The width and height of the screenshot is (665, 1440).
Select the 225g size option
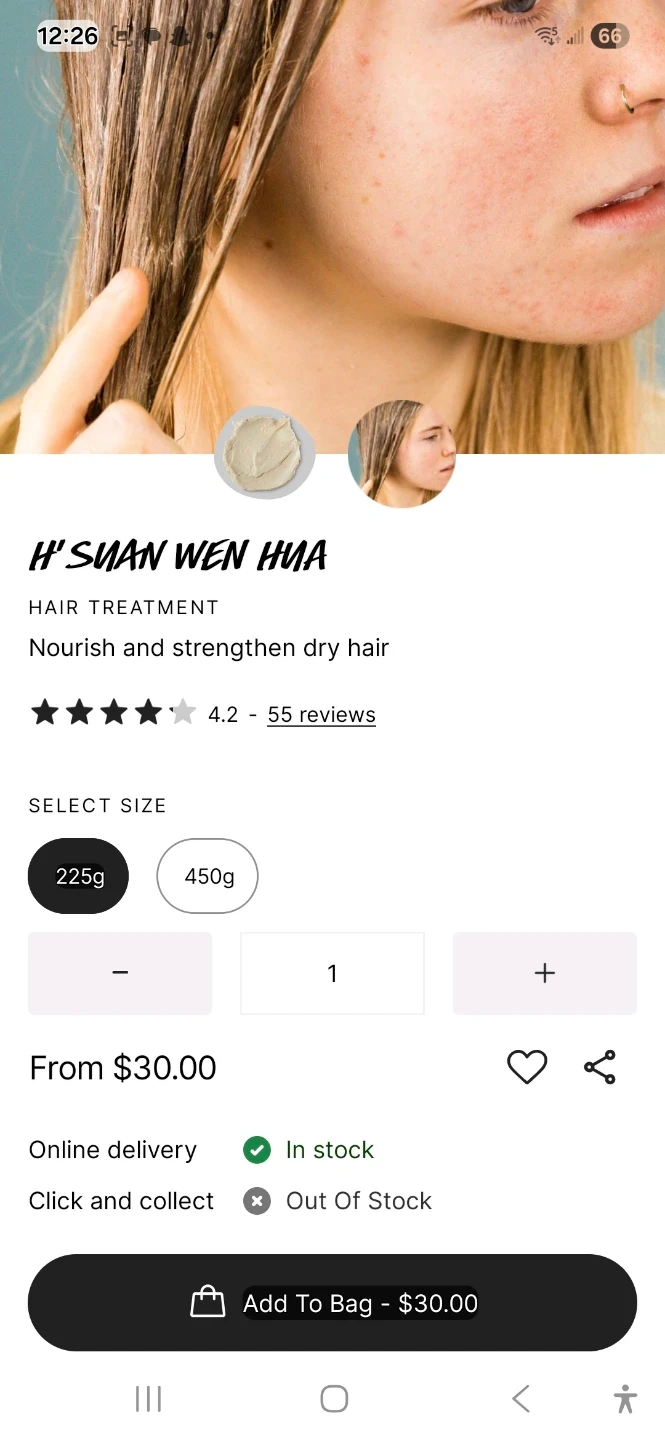(x=79, y=876)
